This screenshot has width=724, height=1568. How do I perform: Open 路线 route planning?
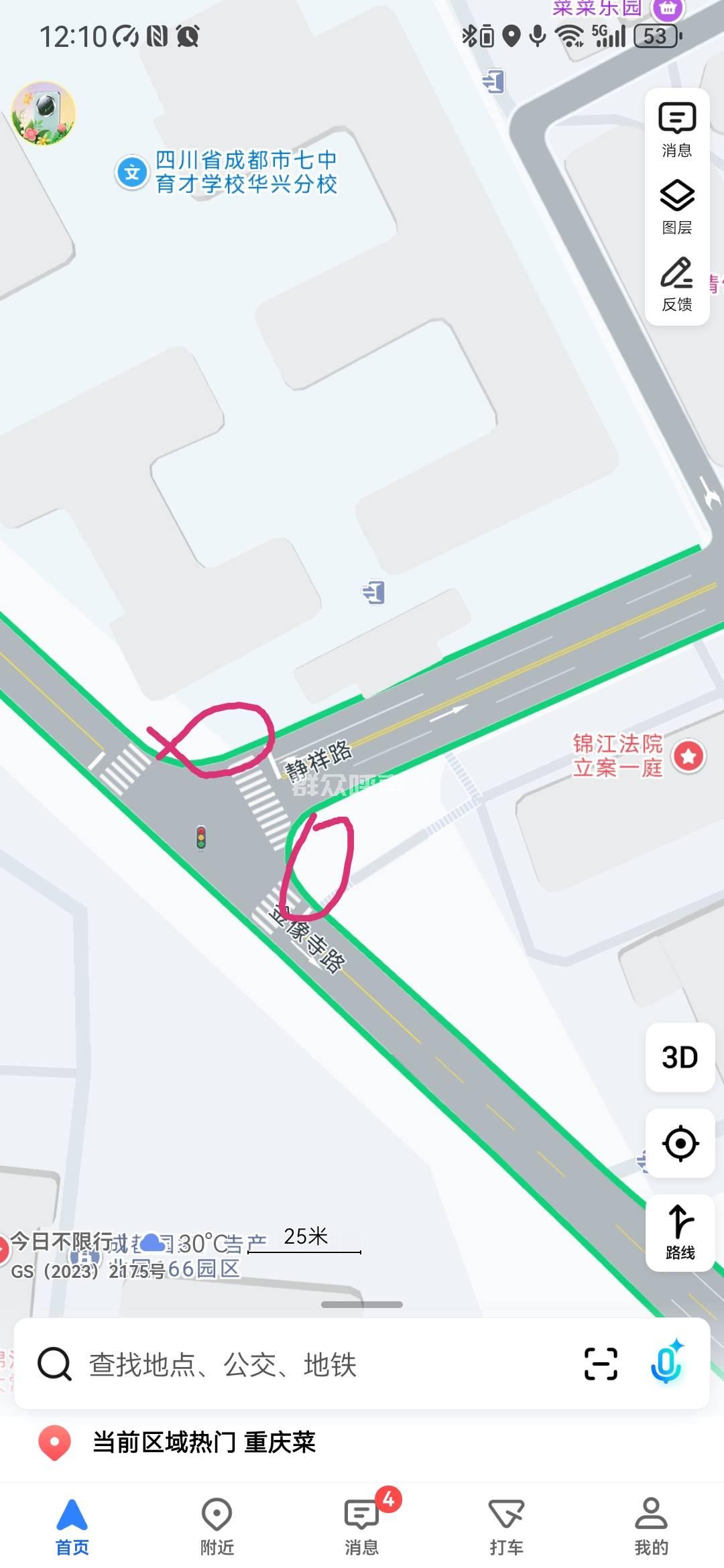[x=680, y=1232]
